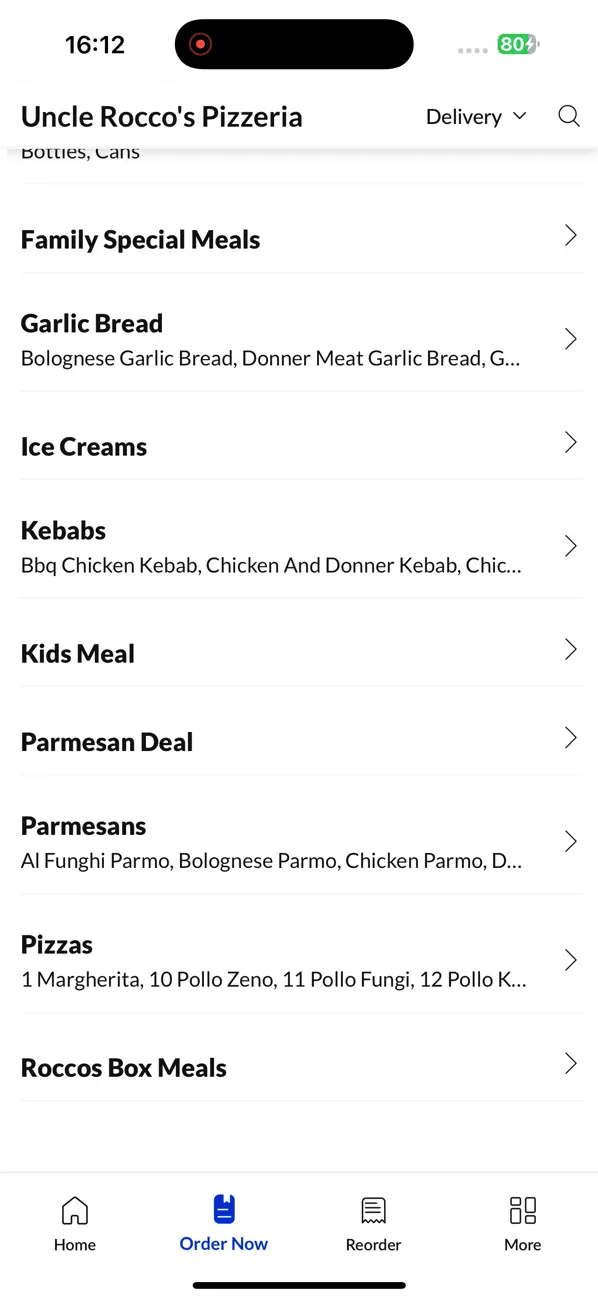Open Roccos Box Meals category
This screenshot has width=598, height=1300.
point(299,1067)
